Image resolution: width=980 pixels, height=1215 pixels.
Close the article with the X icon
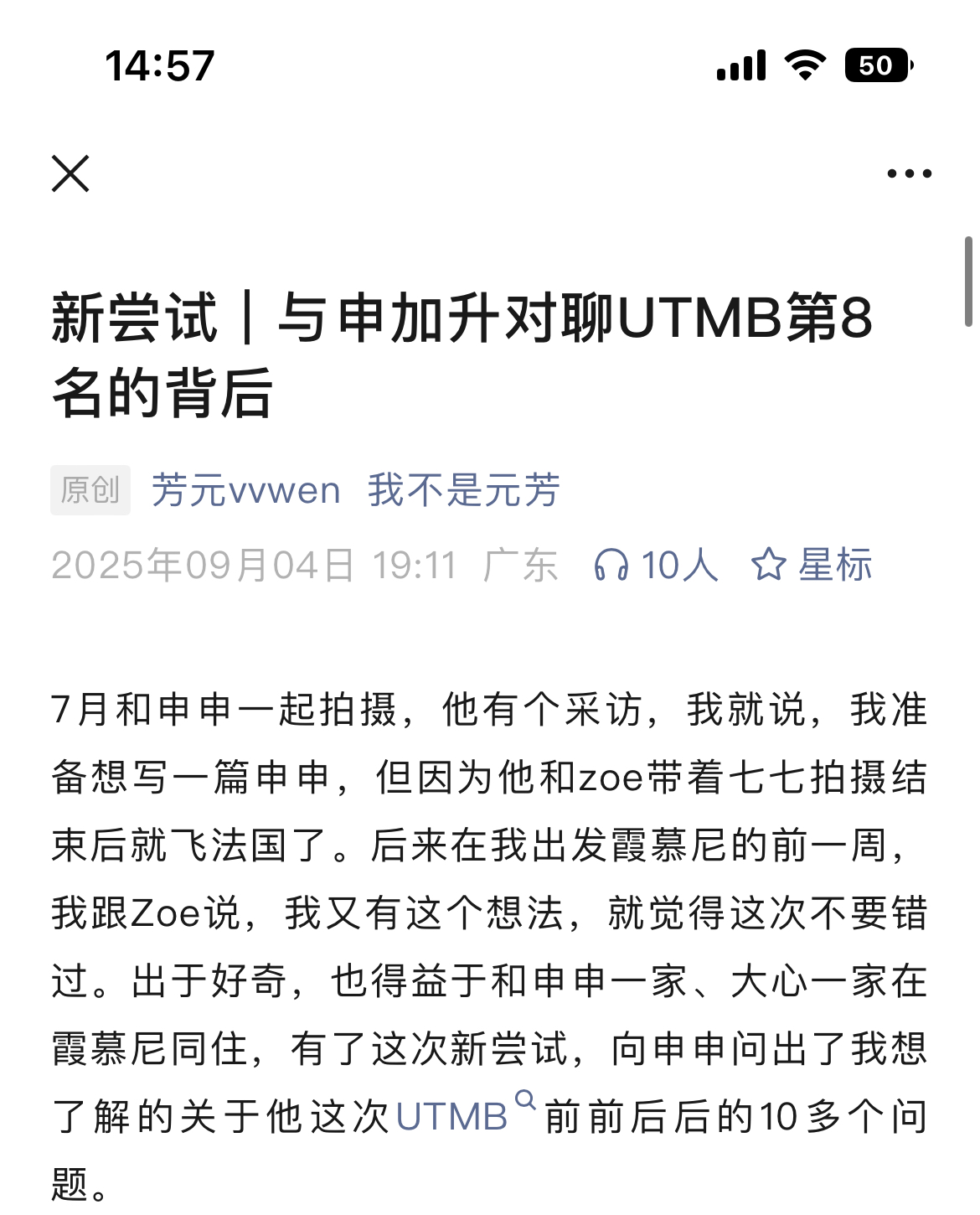(x=70, y=173)
